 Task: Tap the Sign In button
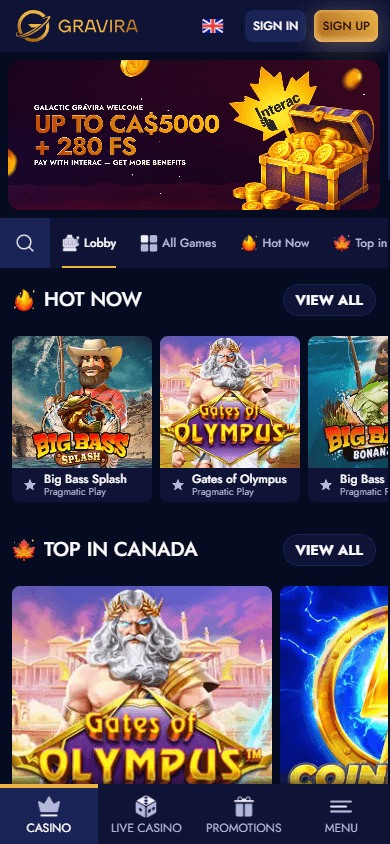[x=275, y=26]
